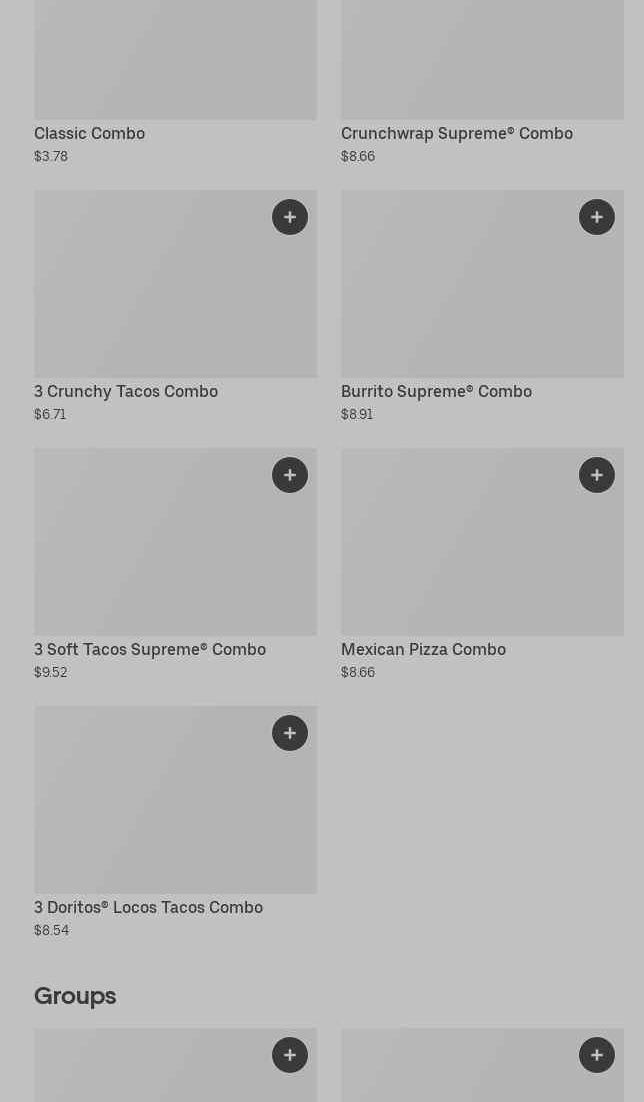This screenshot has height=1102, width=644.
Task: View 3 Doritos Locos Tacos Combo details
Action: pos(148,907)
